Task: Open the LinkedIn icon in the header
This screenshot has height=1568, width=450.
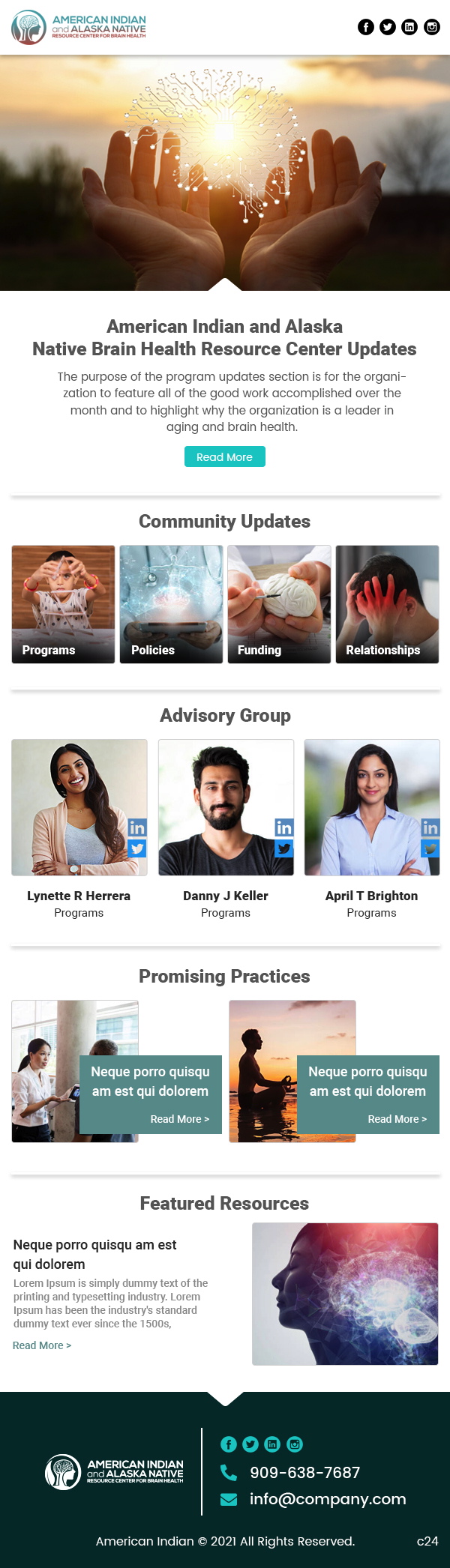Action: (x=409, y=27)
